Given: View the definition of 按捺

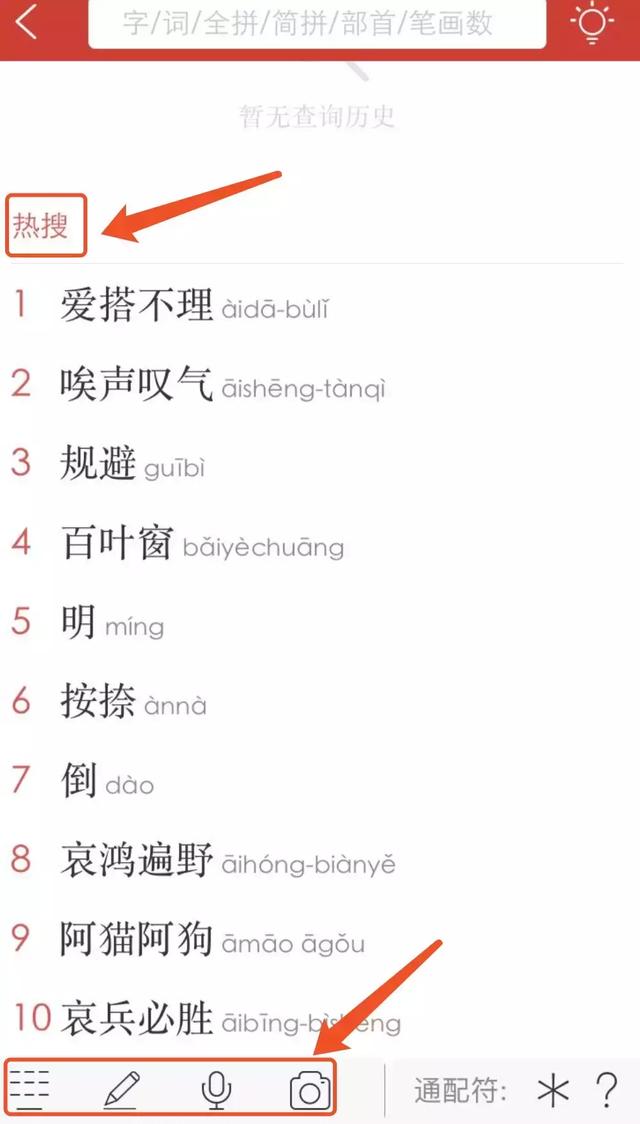Looking at the screenshot, I should pos(98,703).
